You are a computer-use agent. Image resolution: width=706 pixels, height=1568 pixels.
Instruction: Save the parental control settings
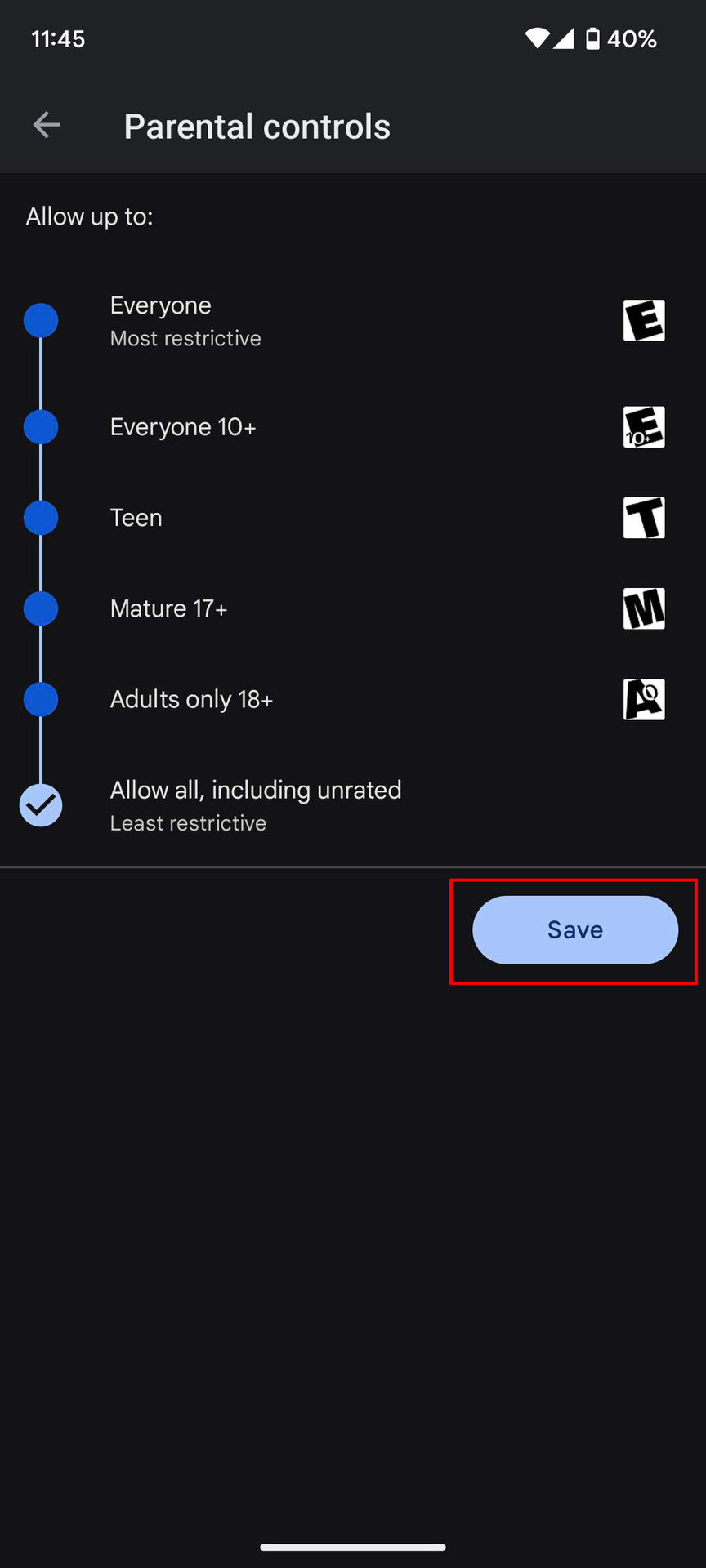(x=574, y=929)
